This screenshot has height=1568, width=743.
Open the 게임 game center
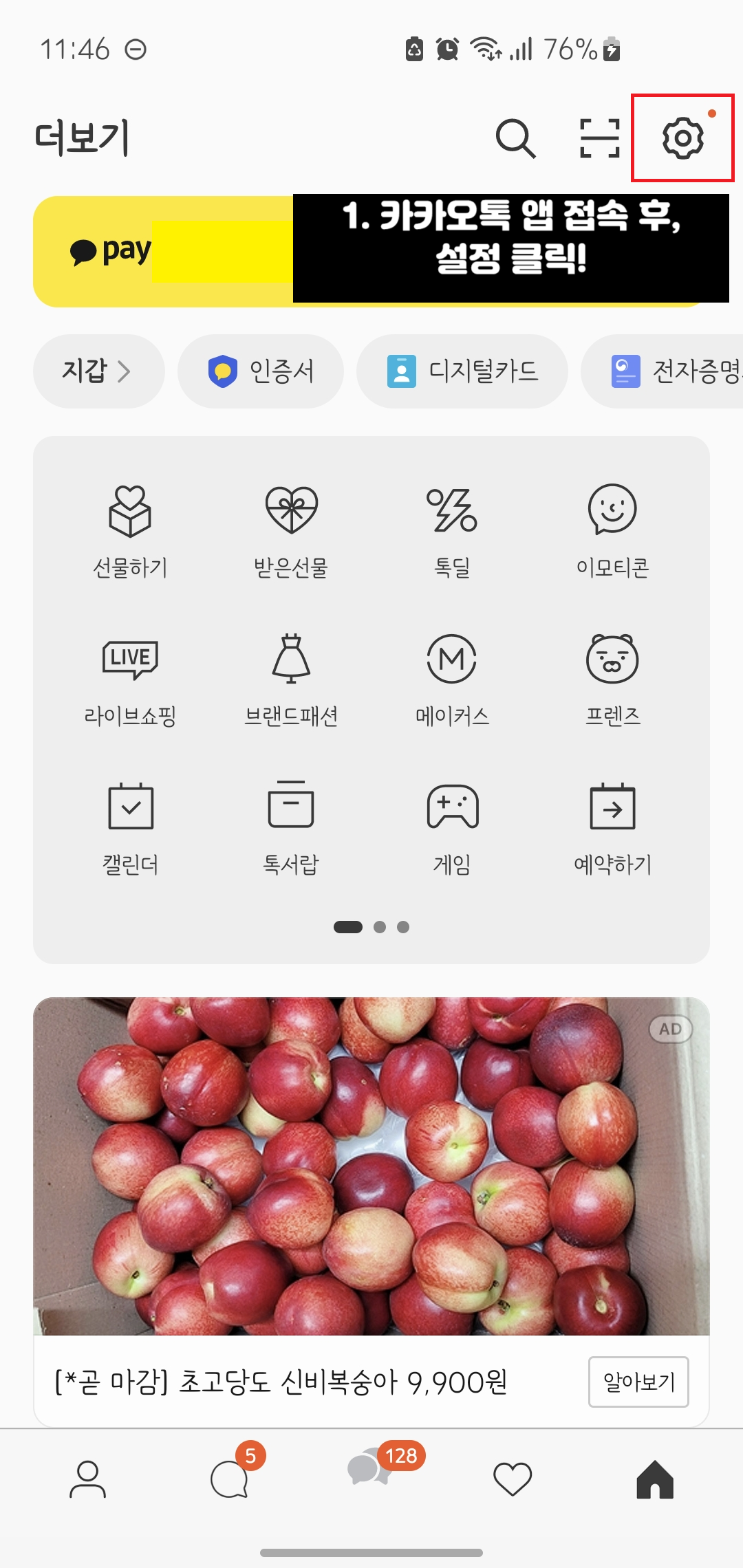click(451, 825)
